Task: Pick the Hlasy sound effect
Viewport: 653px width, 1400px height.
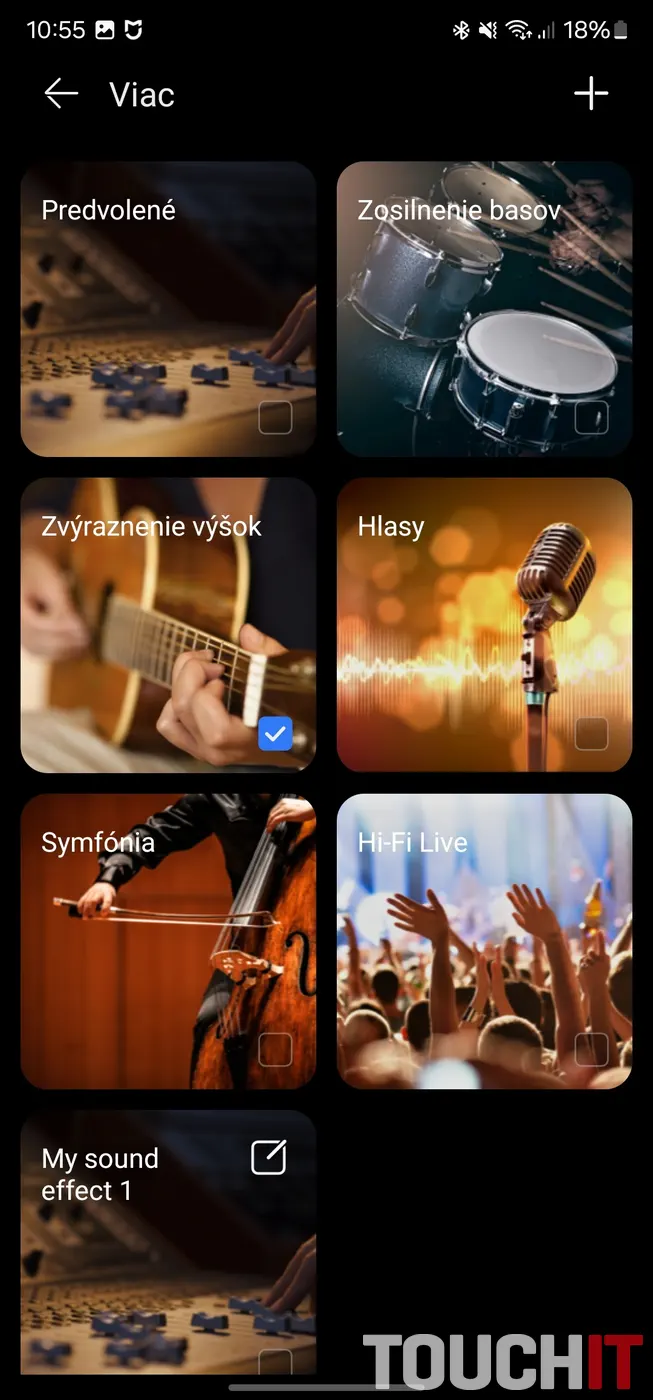Action: pos(484,625)
